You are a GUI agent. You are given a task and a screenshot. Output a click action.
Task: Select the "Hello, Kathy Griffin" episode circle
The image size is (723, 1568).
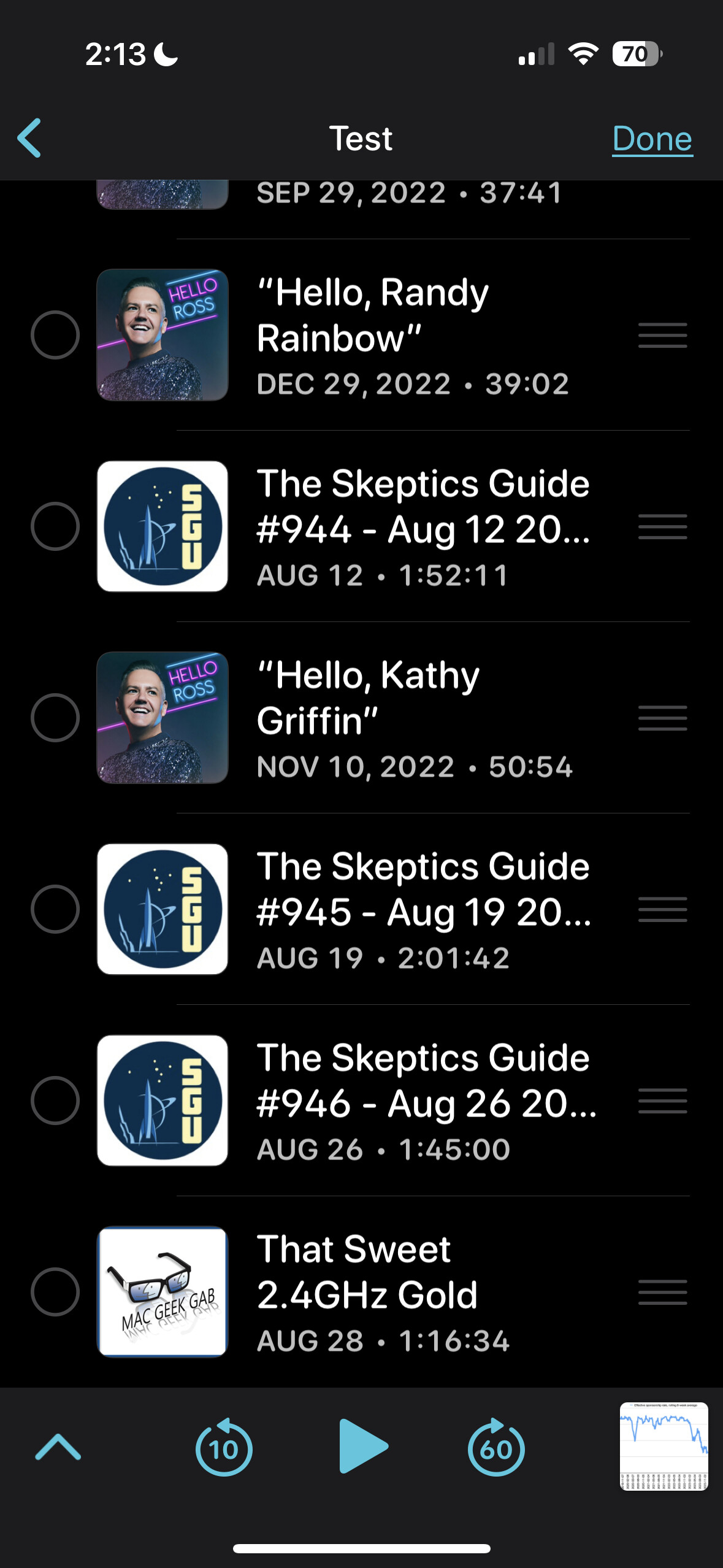[x=55, y=718]
